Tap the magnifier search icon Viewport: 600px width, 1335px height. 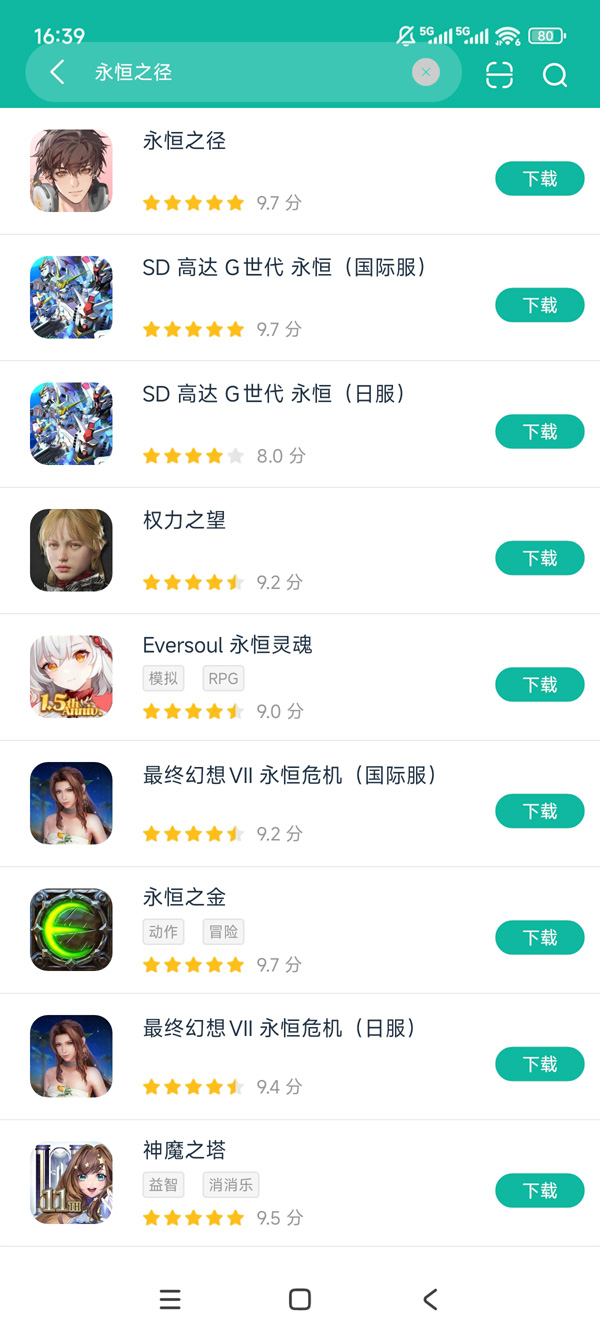555,75
